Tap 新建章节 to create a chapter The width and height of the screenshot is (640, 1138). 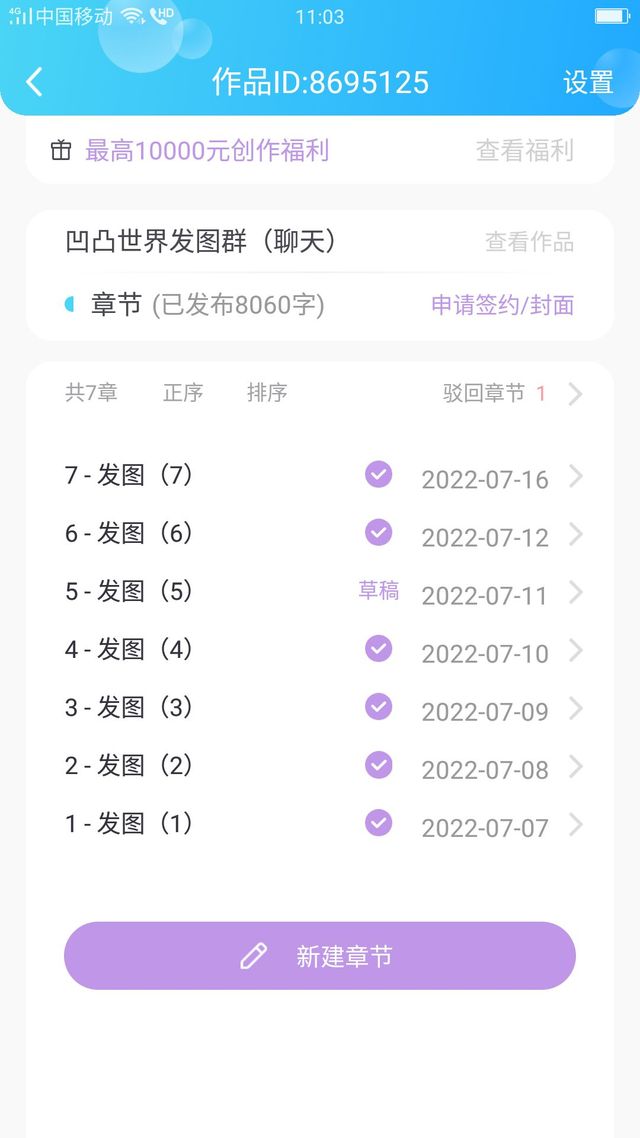coord(320,956)
